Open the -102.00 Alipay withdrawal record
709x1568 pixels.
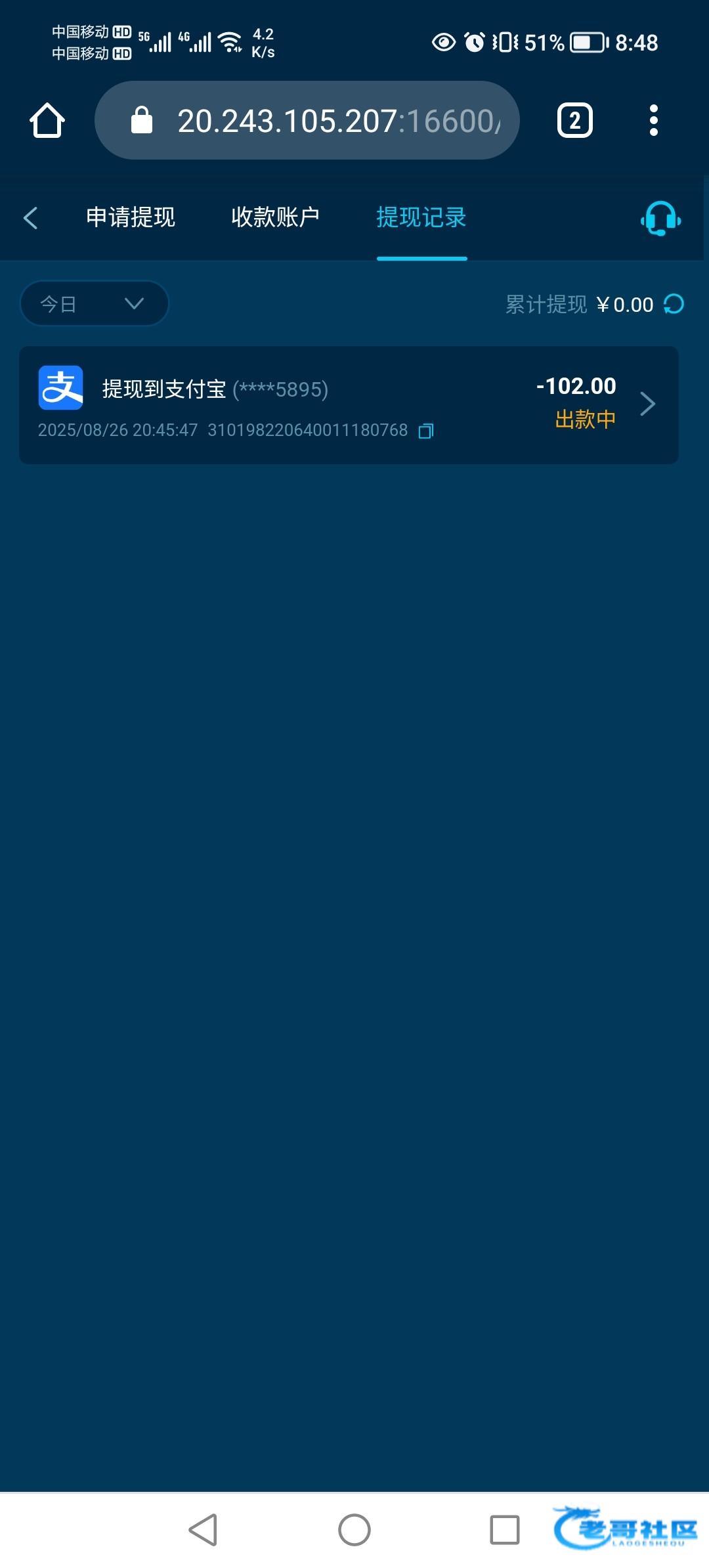click(x=349, y=405)
